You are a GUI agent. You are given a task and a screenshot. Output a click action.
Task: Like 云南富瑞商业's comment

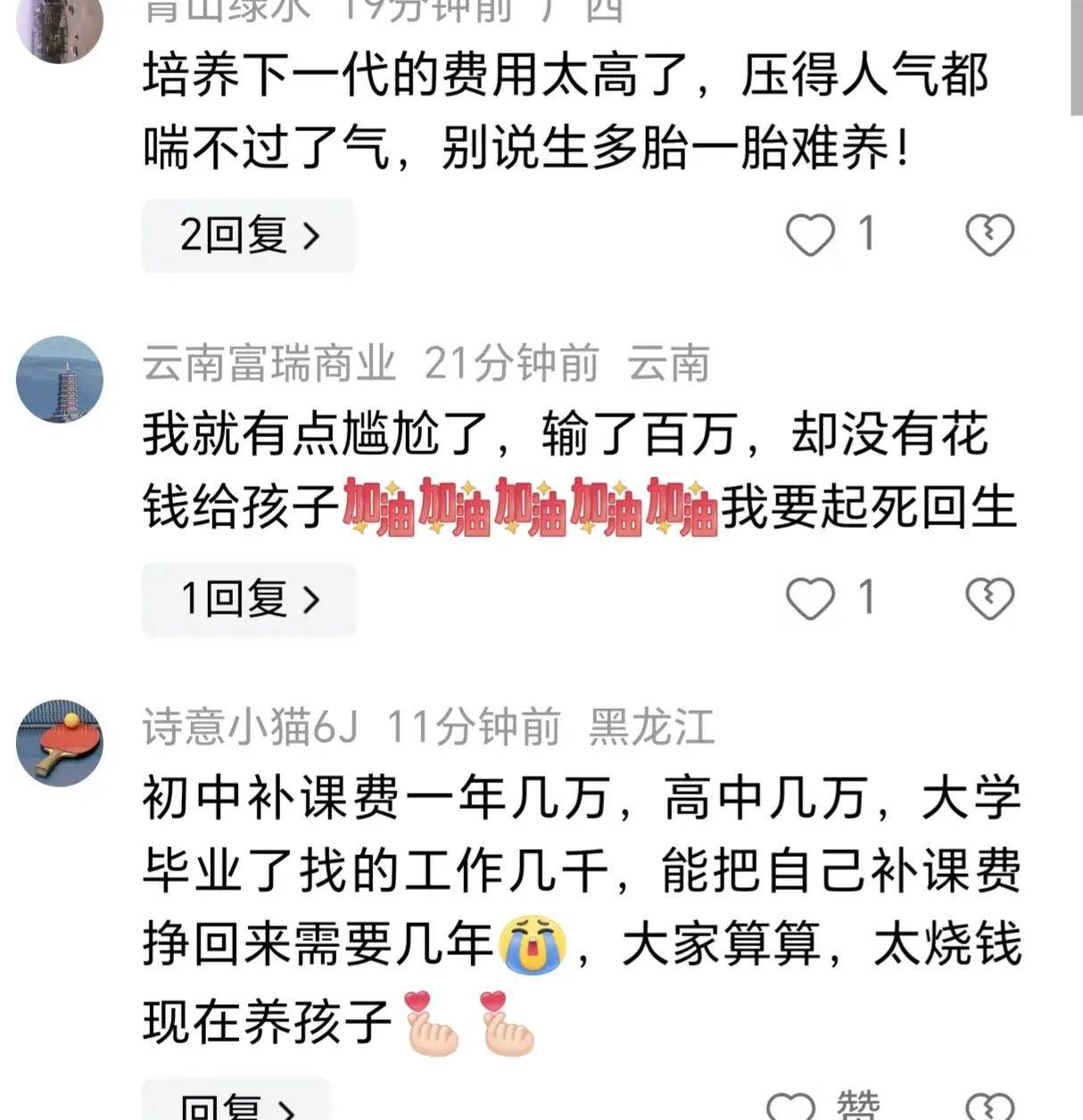point(810,598)
